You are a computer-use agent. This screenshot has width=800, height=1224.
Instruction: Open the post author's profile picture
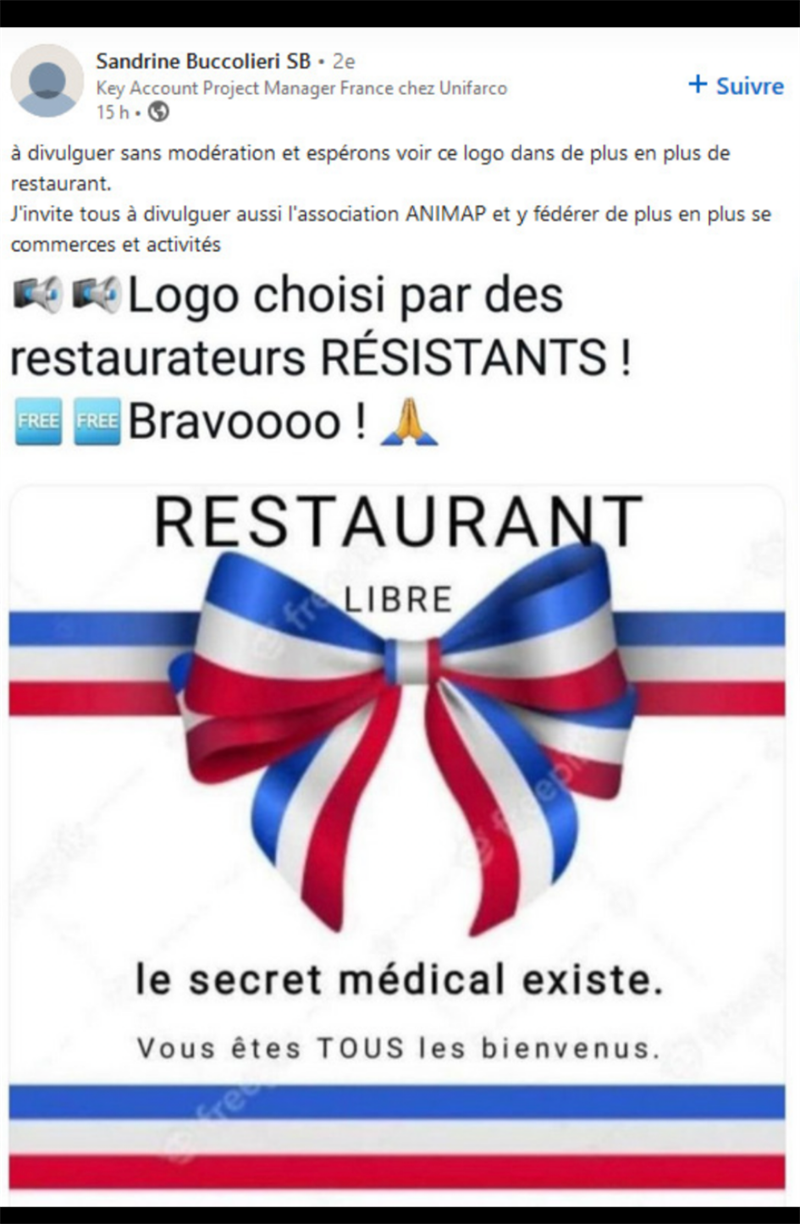point(47,81)
